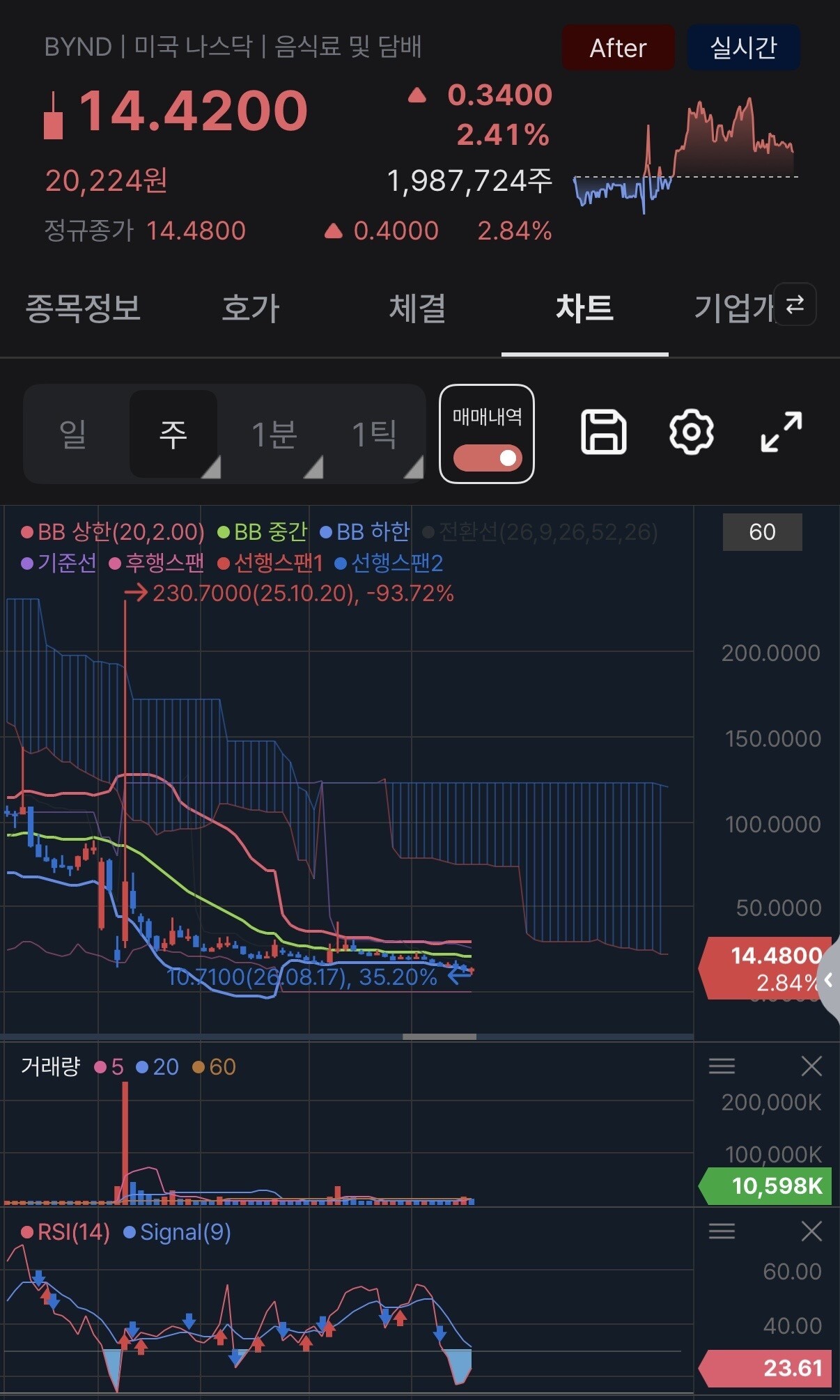Close the RSI indicator panel
840x1400 pixels.
pyautogui.click(x=811, y=1231)
